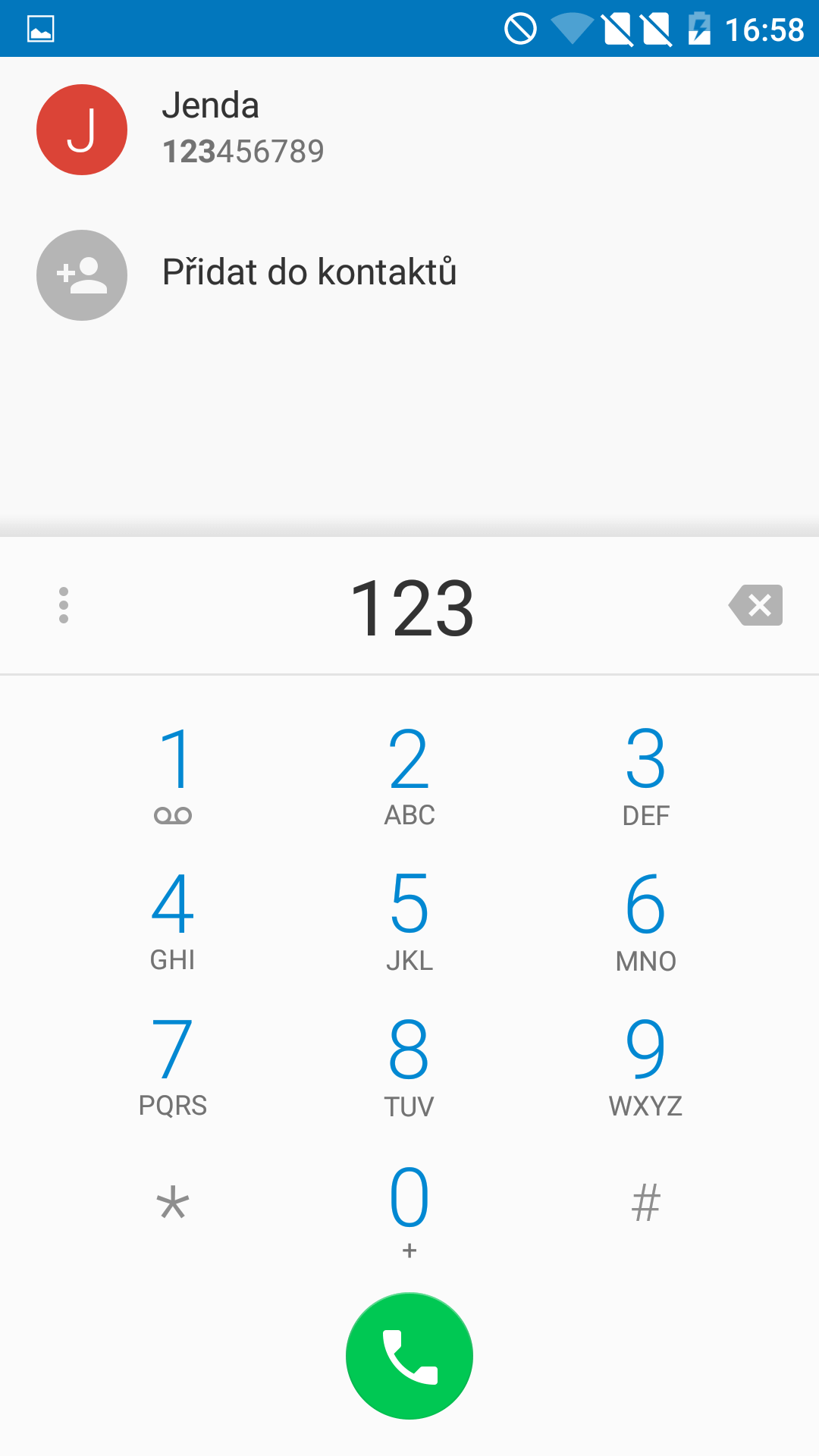Tap the 9 WXYZ key
The image size is (819, 1456).
646,1066
